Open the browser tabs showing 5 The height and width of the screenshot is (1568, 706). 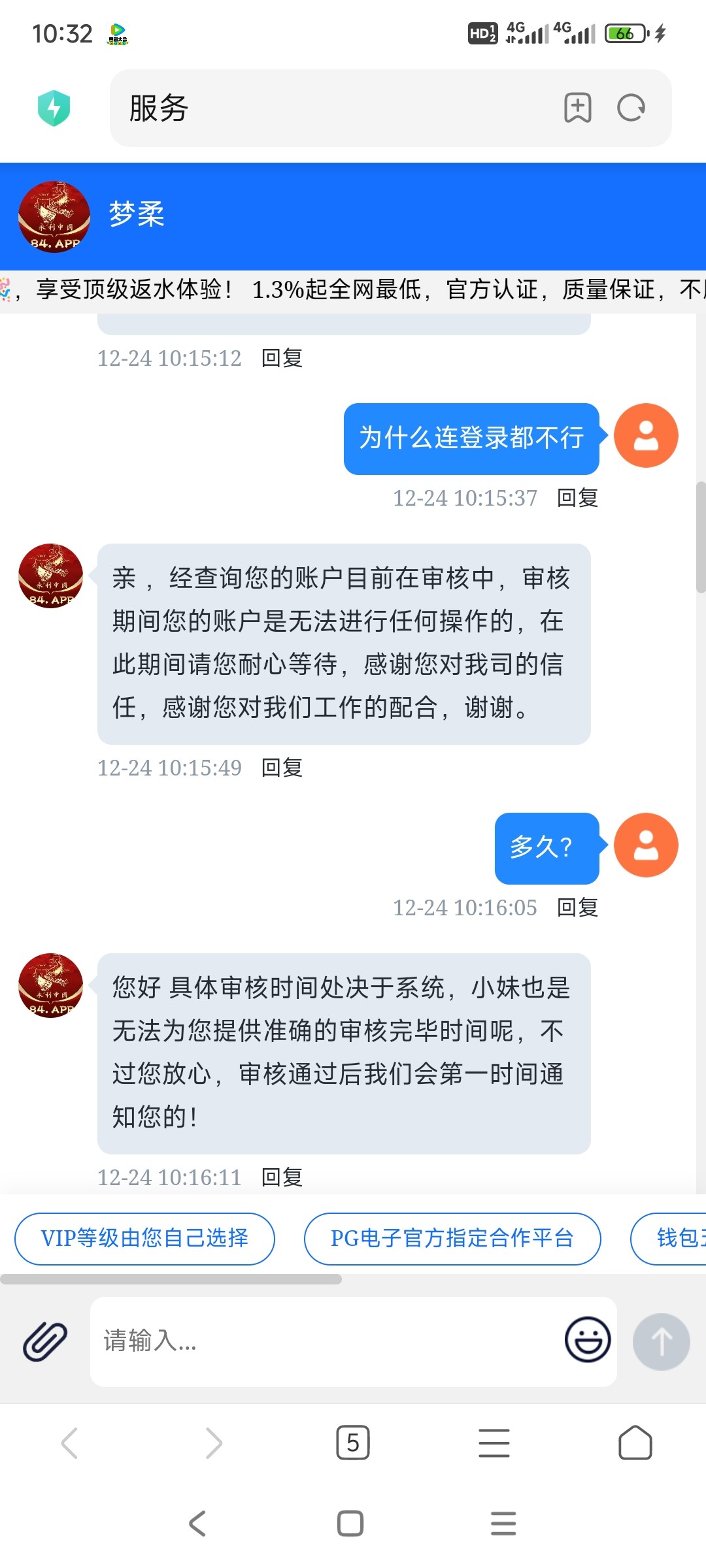click(x=353, y=1443)
